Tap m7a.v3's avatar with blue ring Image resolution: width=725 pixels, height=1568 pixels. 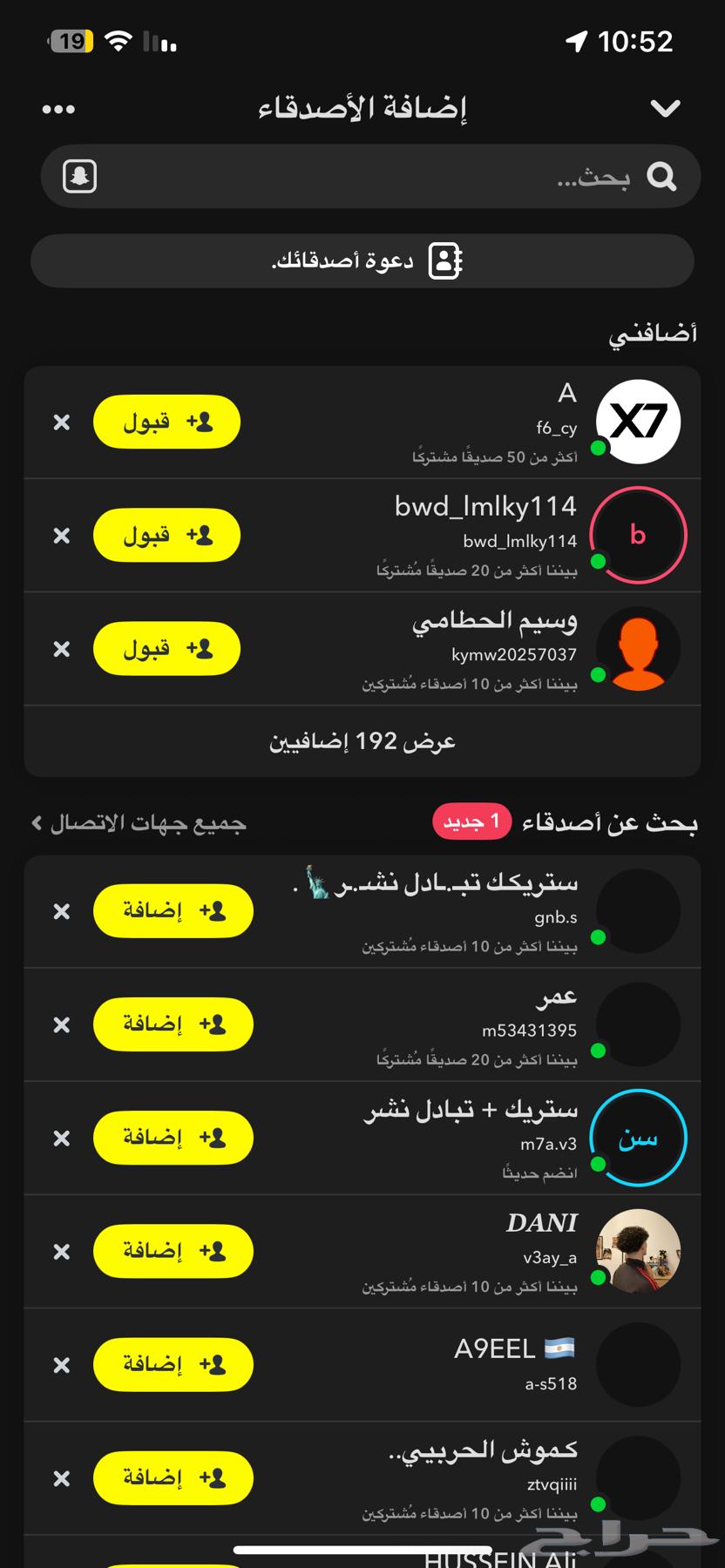click(637, 1138)
